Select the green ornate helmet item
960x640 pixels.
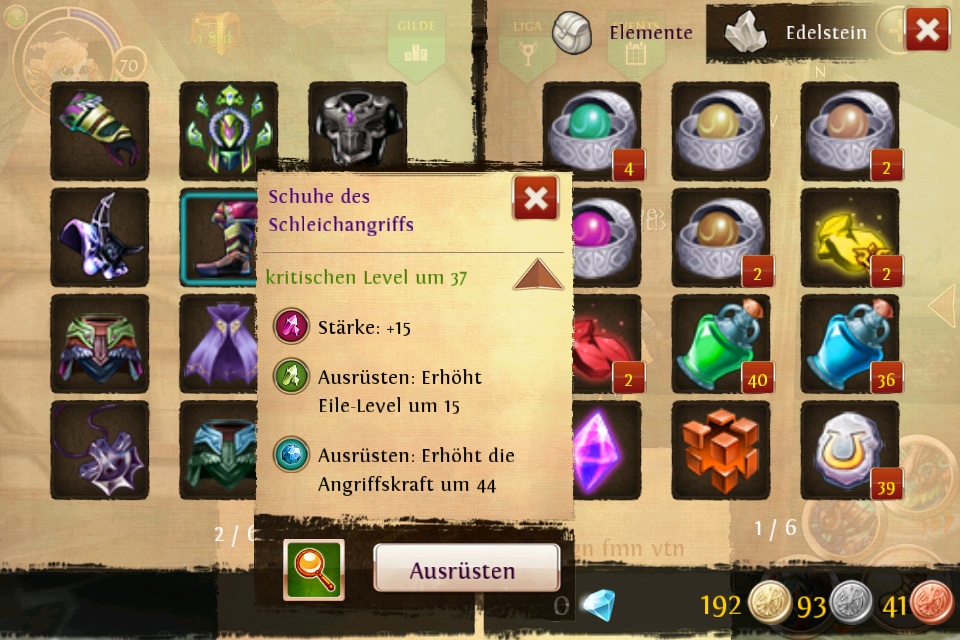point(228,131)
